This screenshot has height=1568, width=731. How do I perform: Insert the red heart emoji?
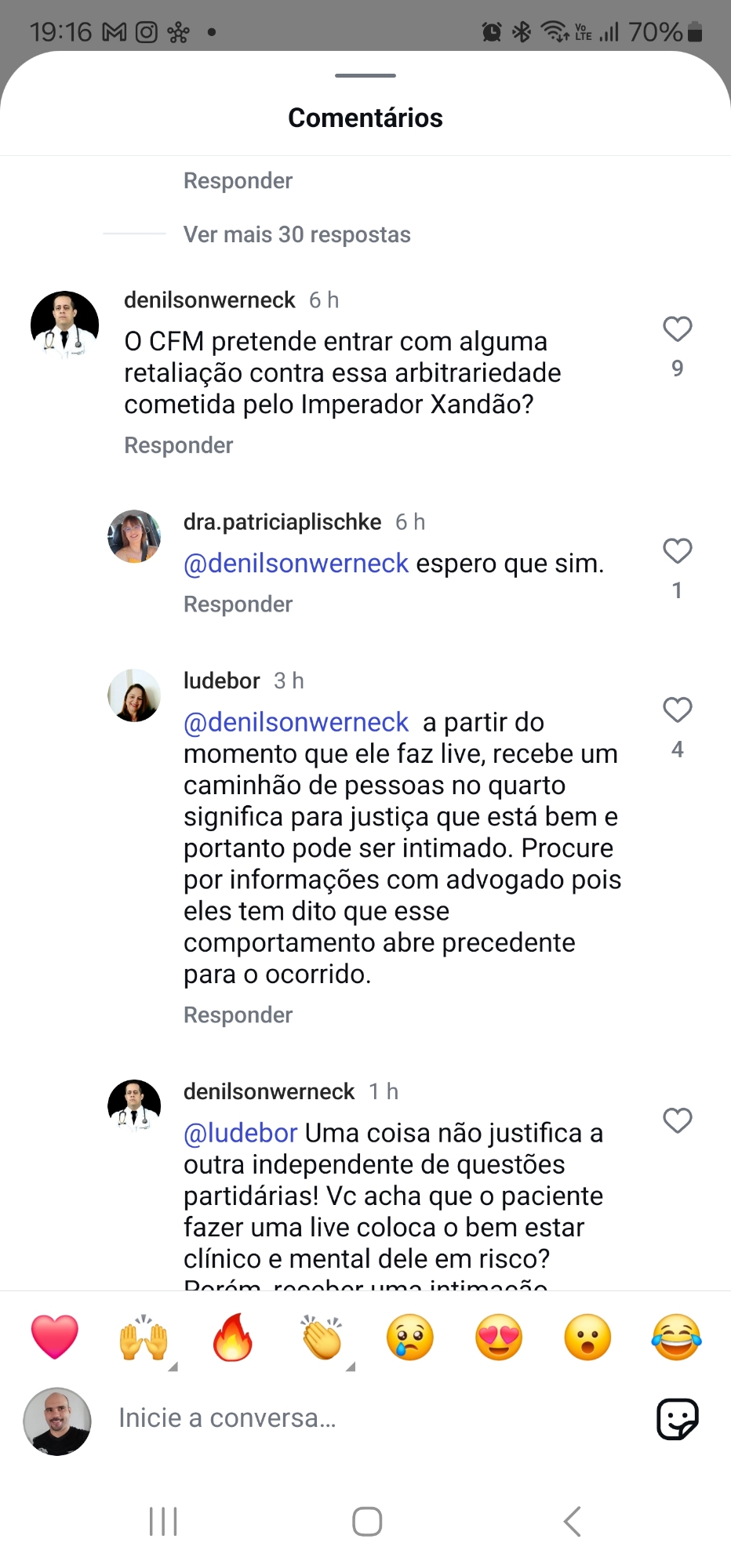click(55, 1338)
